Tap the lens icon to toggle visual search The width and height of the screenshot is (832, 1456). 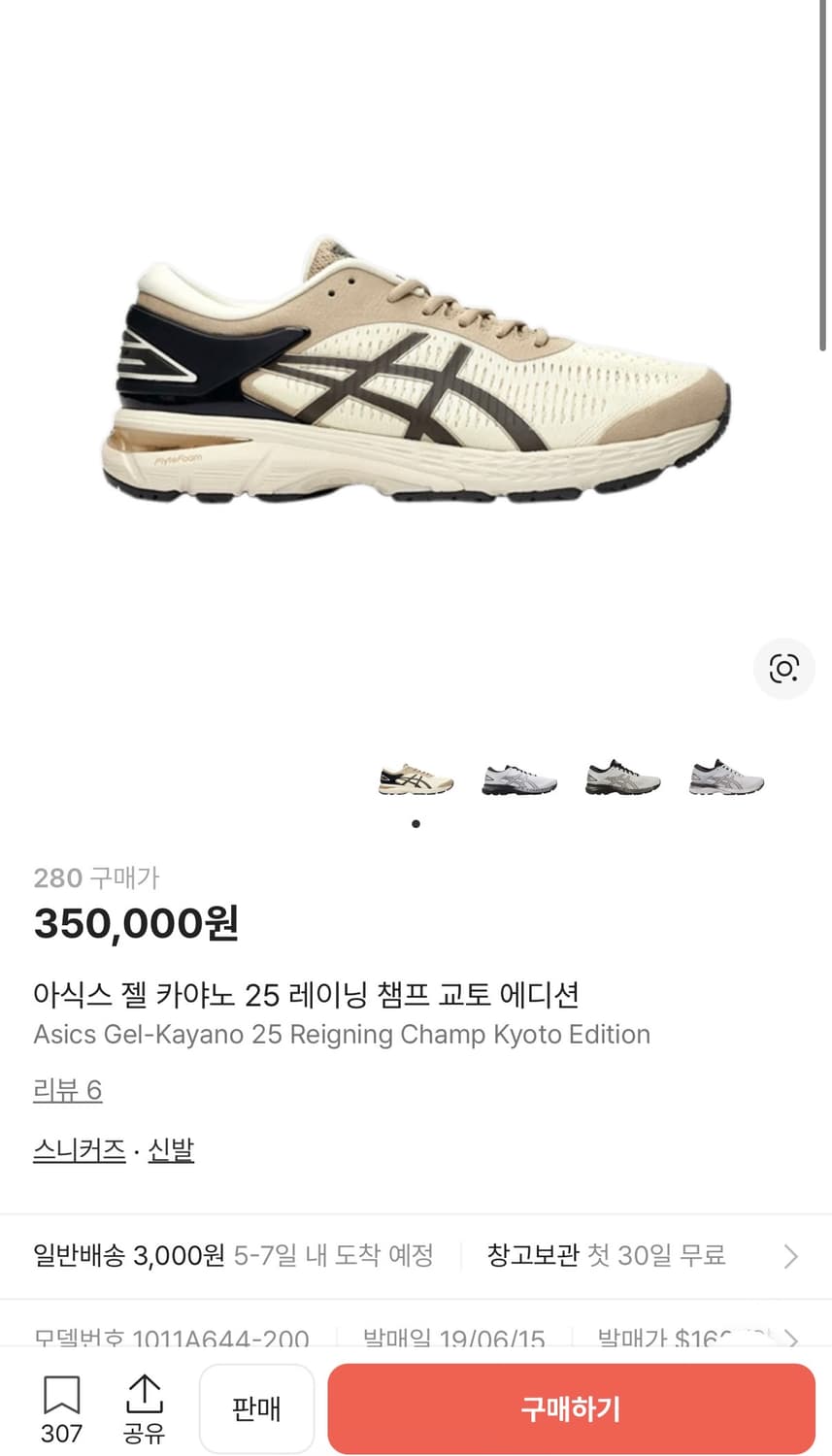pos(783,669)
